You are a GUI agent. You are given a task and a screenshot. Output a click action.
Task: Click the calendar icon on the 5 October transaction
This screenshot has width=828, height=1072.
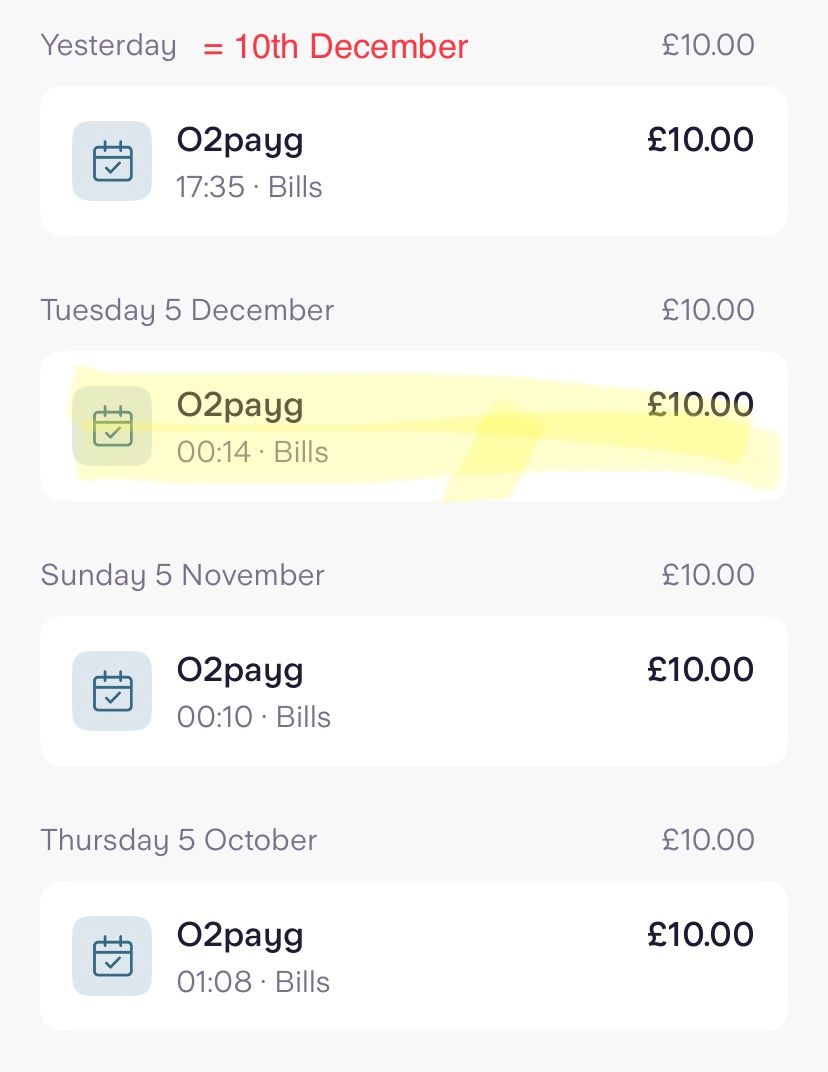pyautogui.click(x=111, y=956)
